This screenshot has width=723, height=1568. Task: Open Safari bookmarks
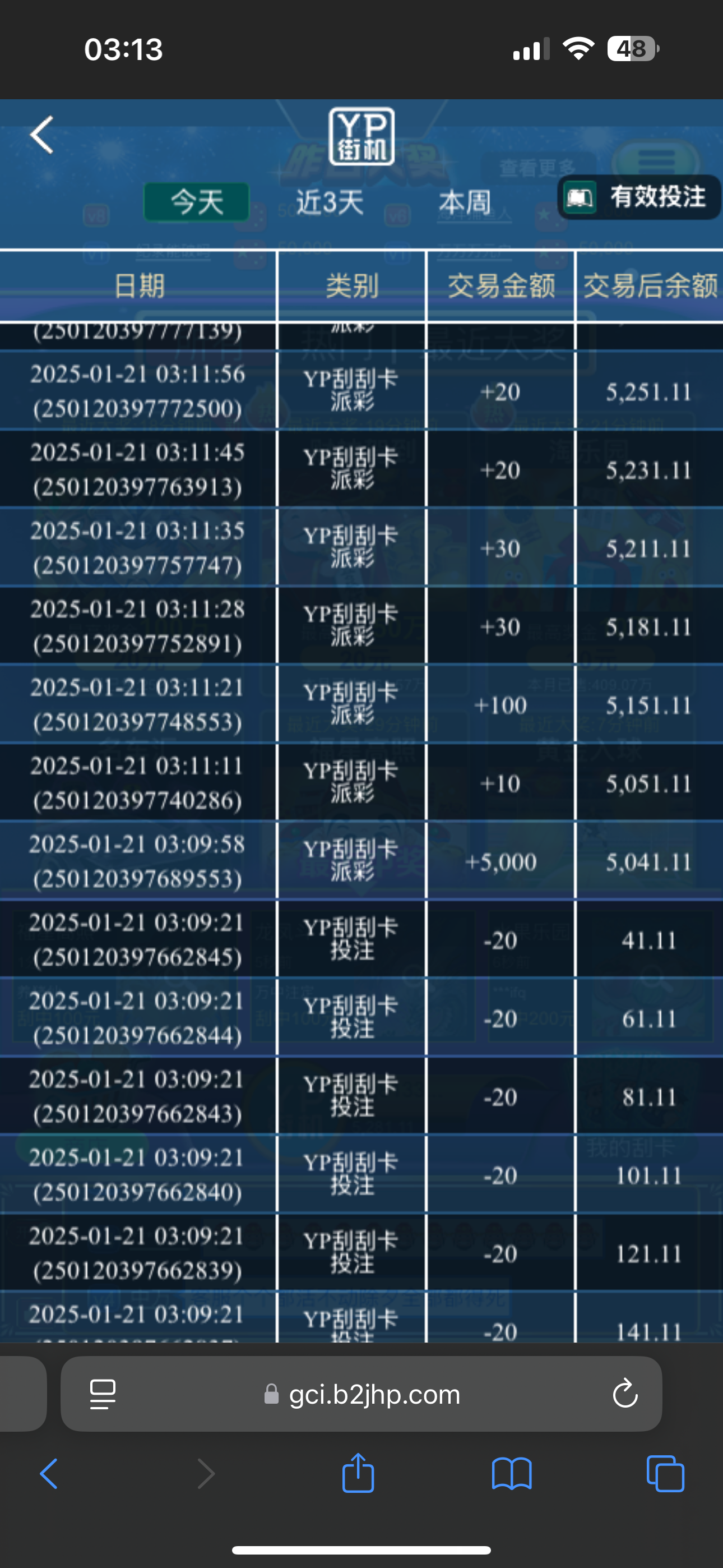coord(511,1474)
